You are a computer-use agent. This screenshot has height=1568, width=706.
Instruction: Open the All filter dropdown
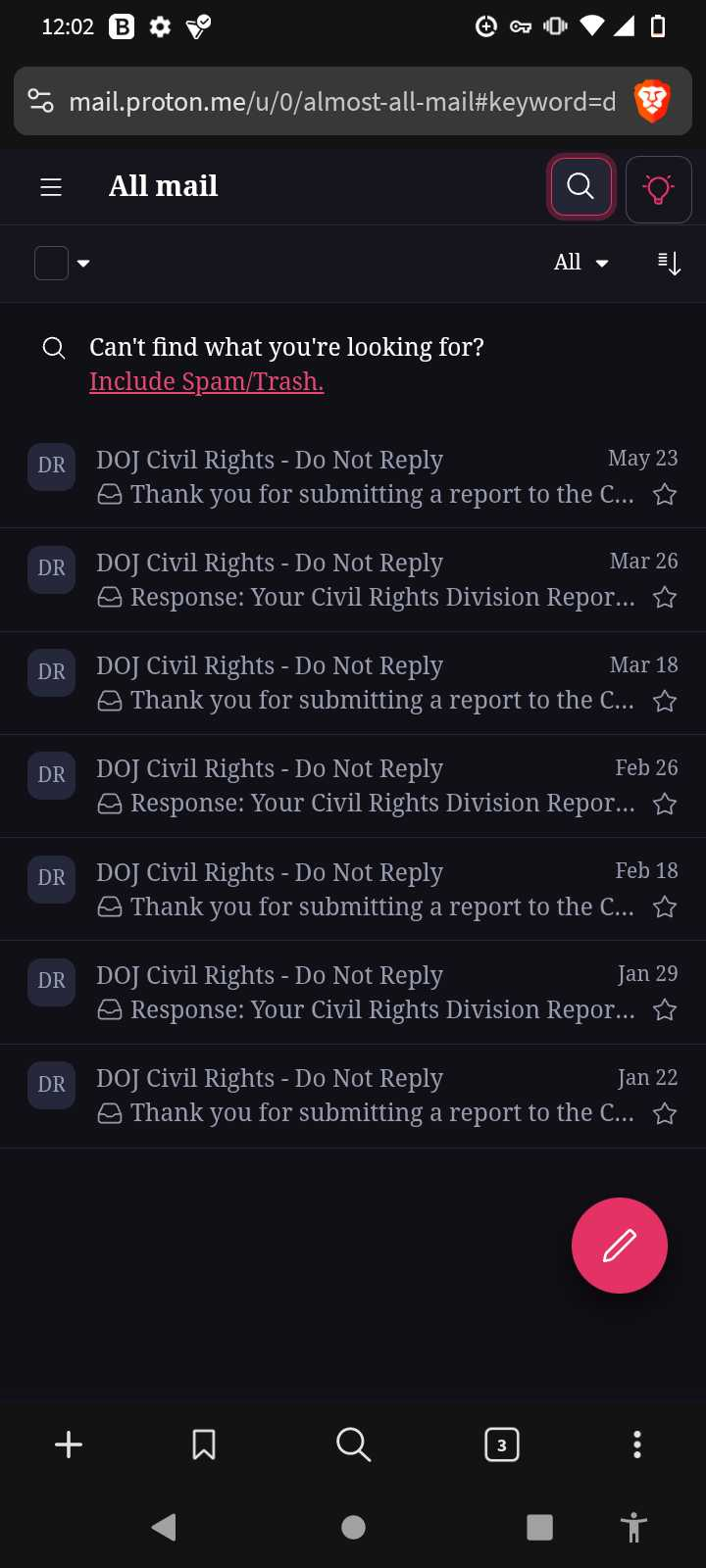click(x=580, y=263)
